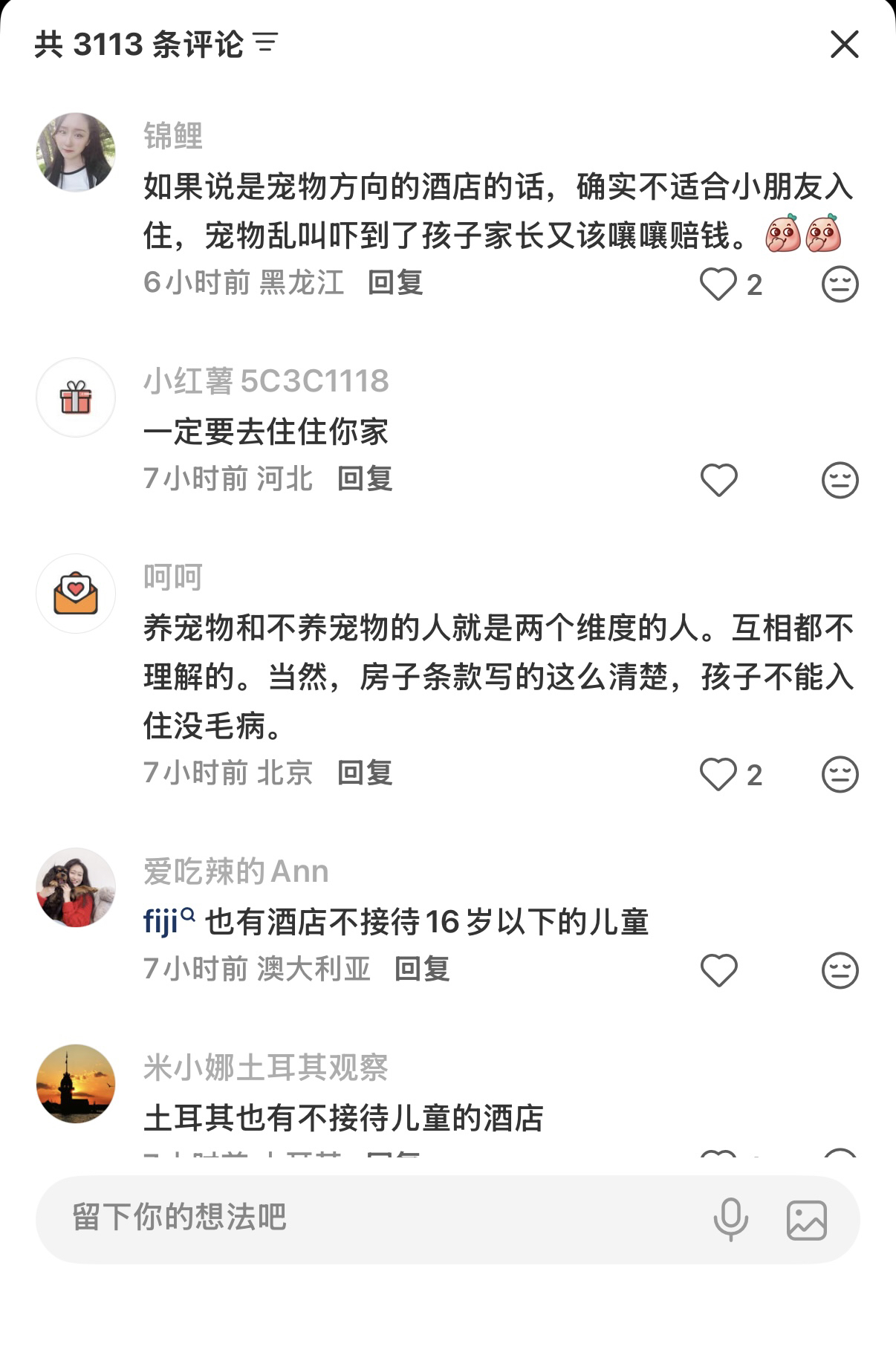Attach an image to the comment
Viewport: 896px width, 1358px height.
click(806, 1220)
